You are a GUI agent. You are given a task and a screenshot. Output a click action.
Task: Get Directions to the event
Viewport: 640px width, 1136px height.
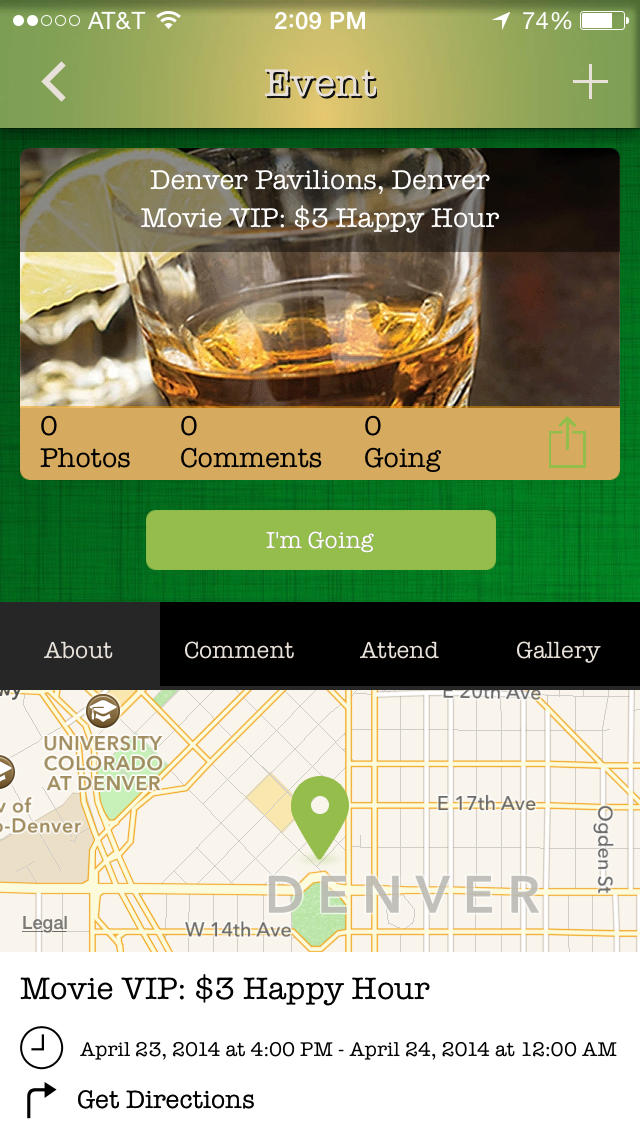tap(166, 1100)
